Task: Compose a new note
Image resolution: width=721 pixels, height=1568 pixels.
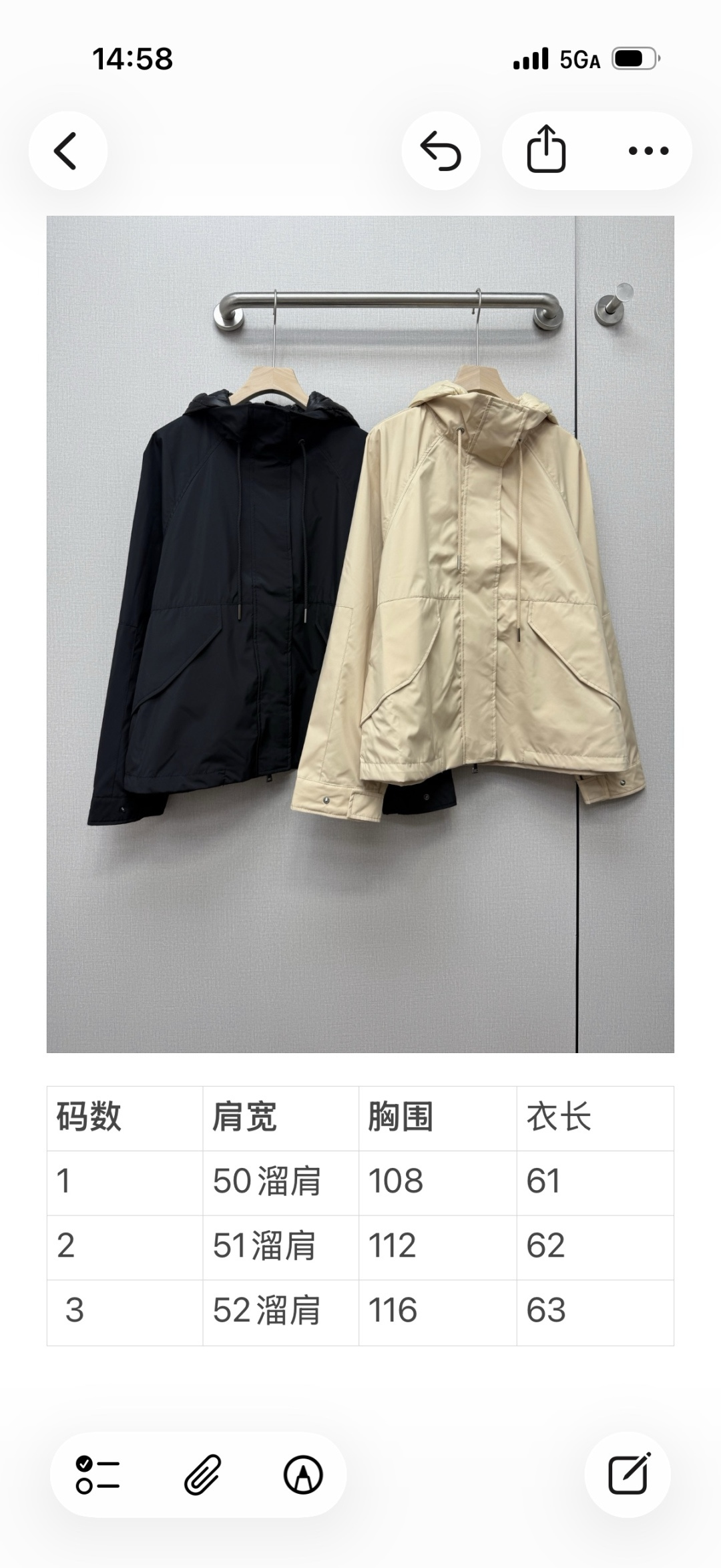Action: 628,1475
